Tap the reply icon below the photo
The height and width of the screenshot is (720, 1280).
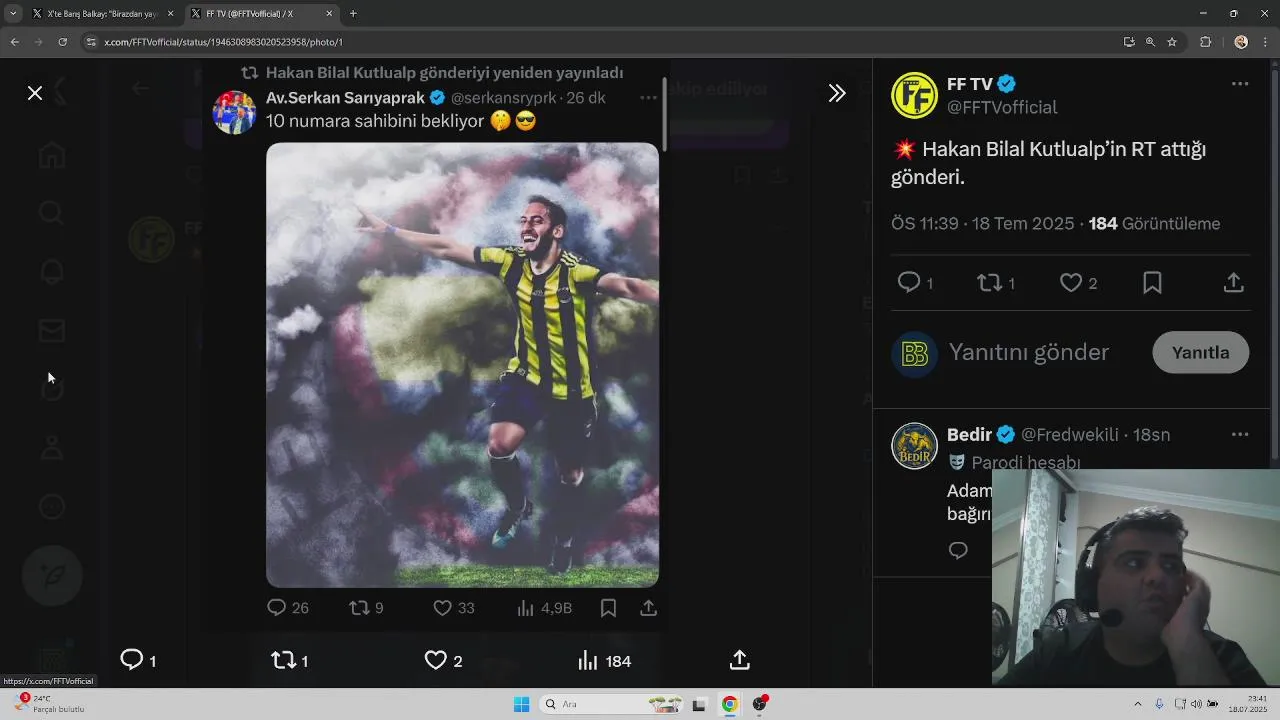pos(132,660)
